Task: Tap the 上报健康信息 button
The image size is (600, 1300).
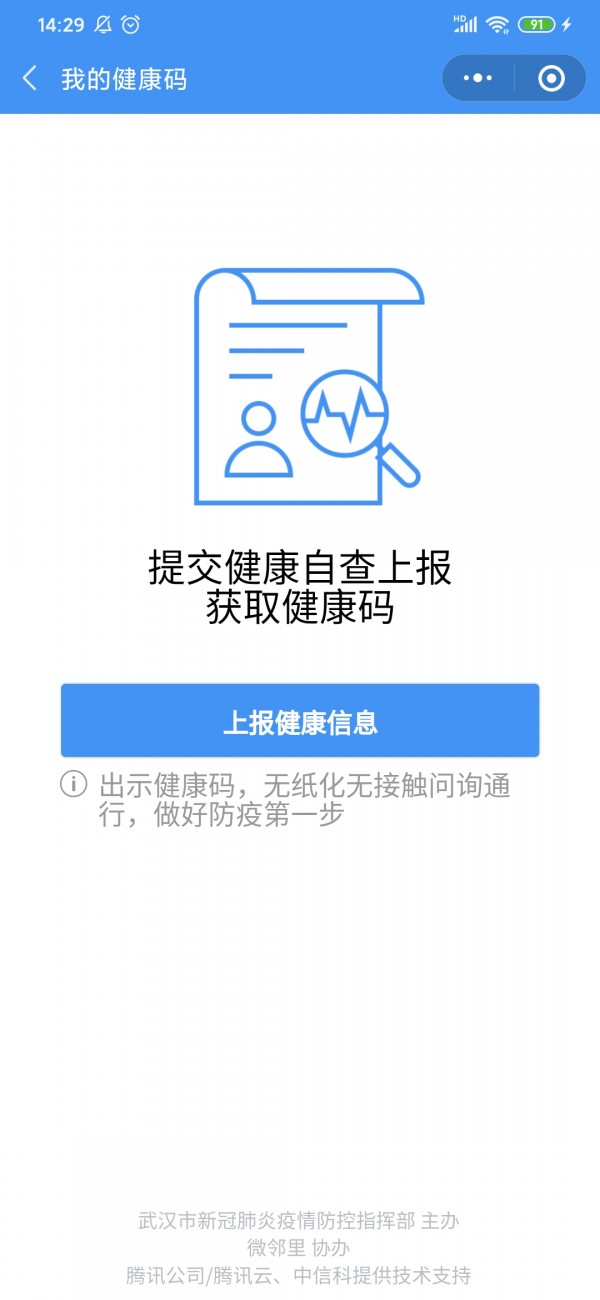Action: [300, 721]
